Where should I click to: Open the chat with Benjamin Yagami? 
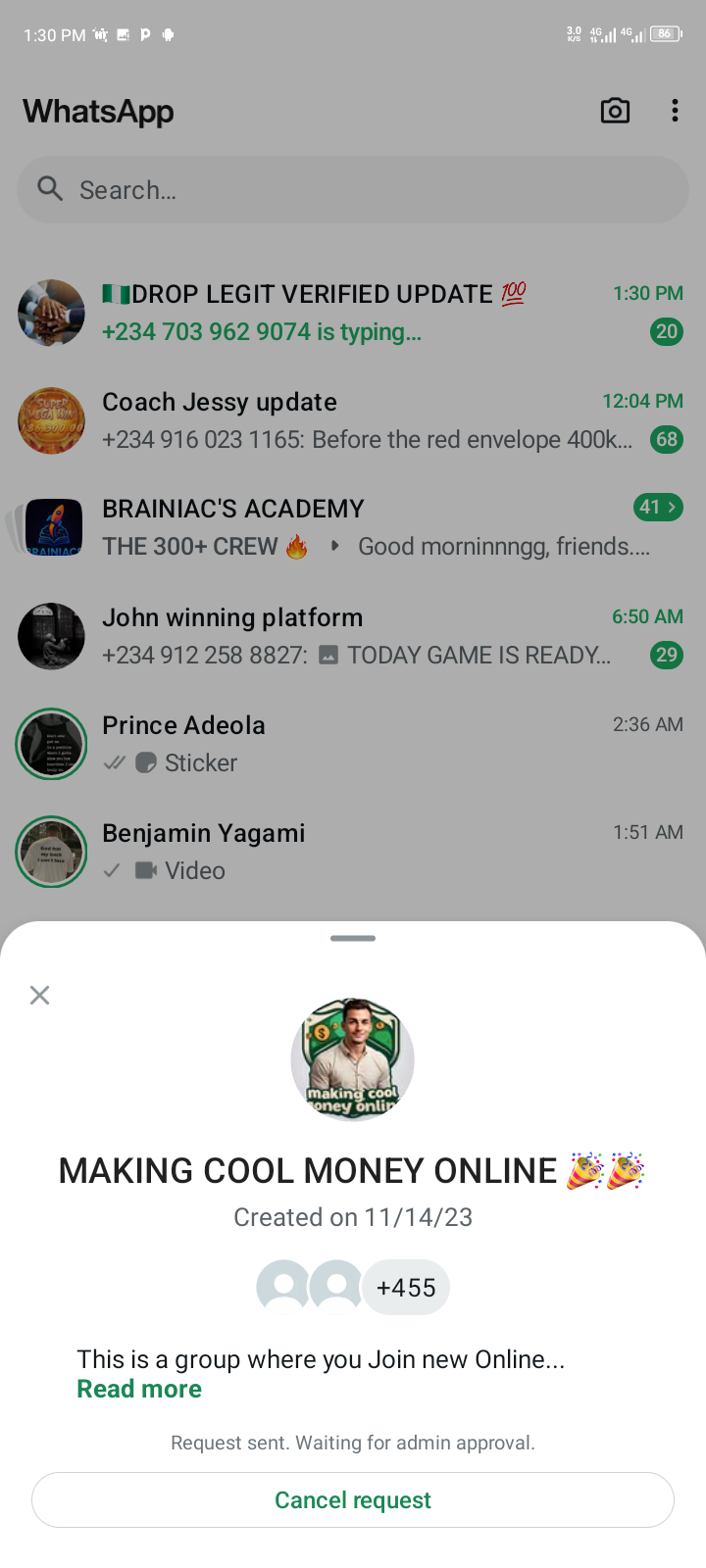pyautogui.click(x=353, y=852)
